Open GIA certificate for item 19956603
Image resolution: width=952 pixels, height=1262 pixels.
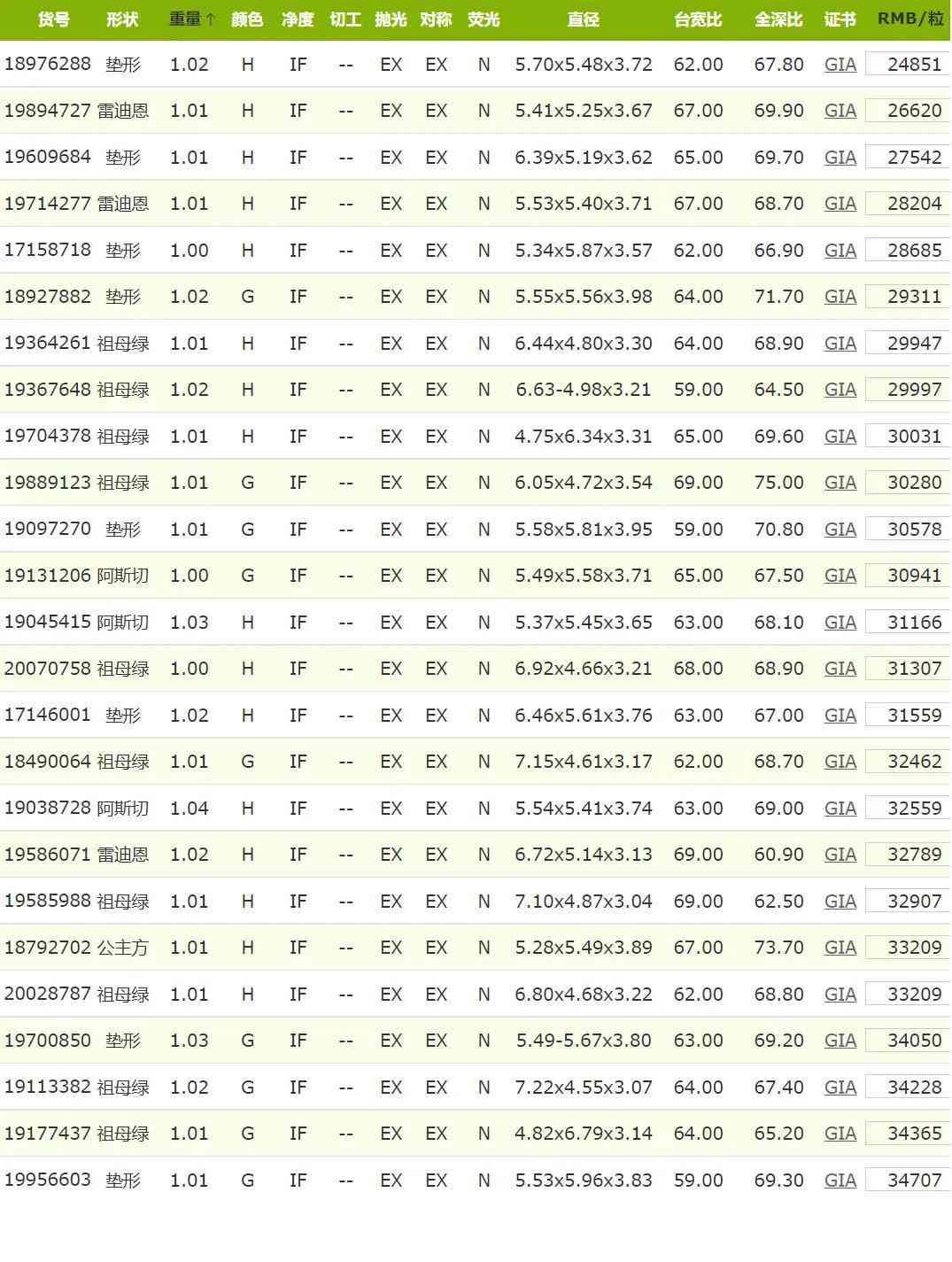click(840, 1181)
